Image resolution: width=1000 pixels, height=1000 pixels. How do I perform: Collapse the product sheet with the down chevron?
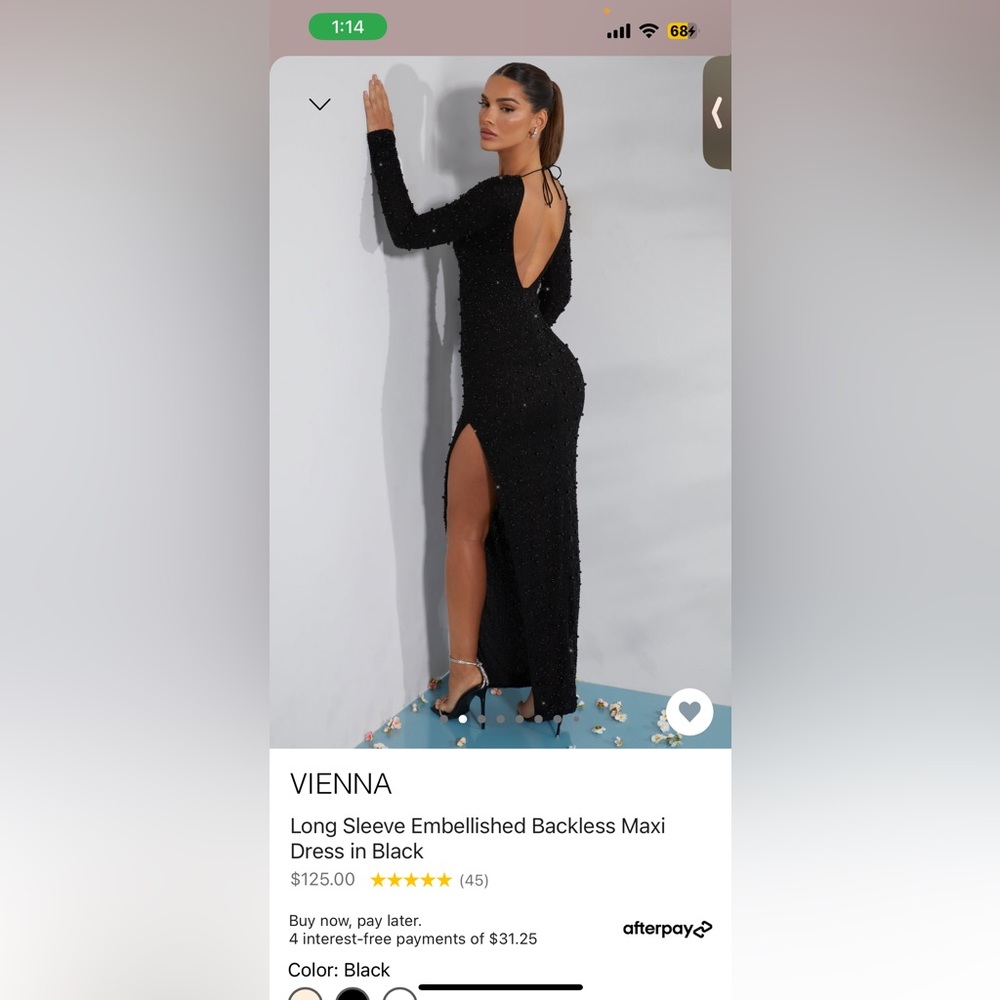point(320,104)
